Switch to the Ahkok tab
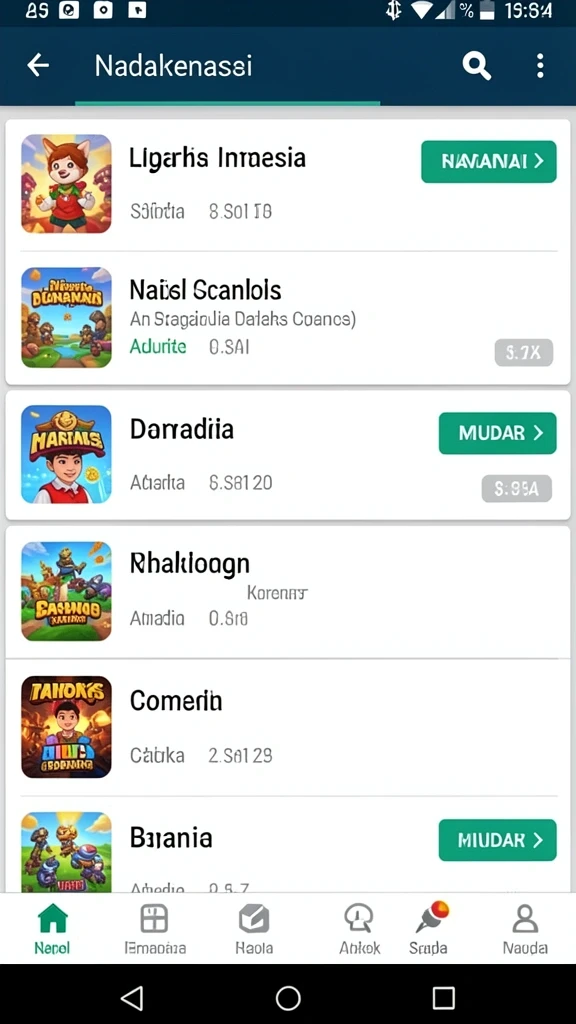The image size is (576, 1024). tap(359, 929)
